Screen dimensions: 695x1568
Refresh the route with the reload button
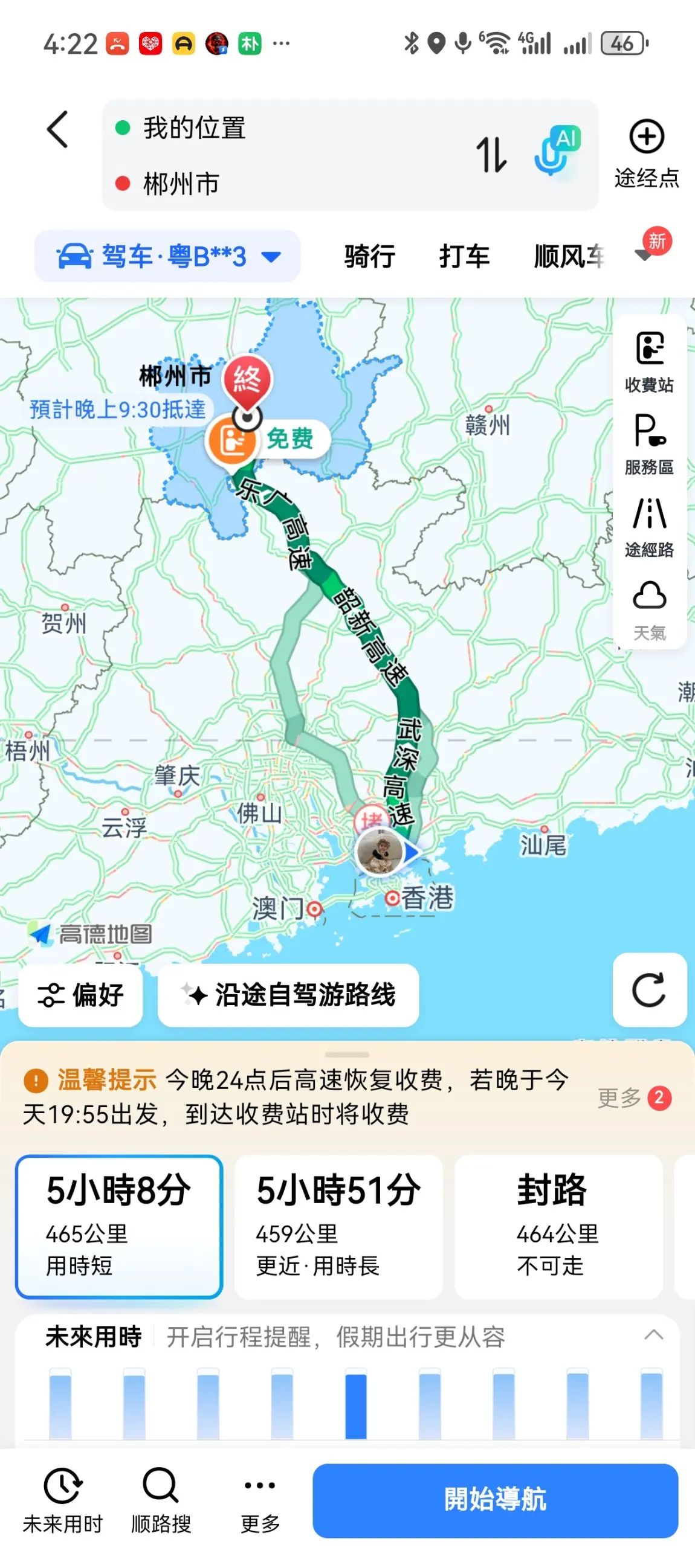point(648,990)
